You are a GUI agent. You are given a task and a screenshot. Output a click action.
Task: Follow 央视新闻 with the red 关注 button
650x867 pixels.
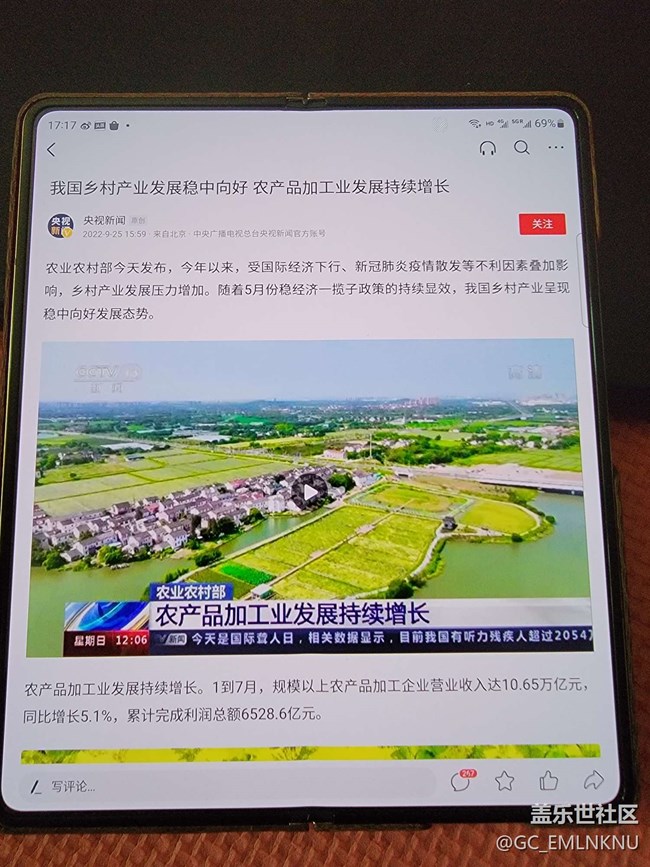[542, 224]
